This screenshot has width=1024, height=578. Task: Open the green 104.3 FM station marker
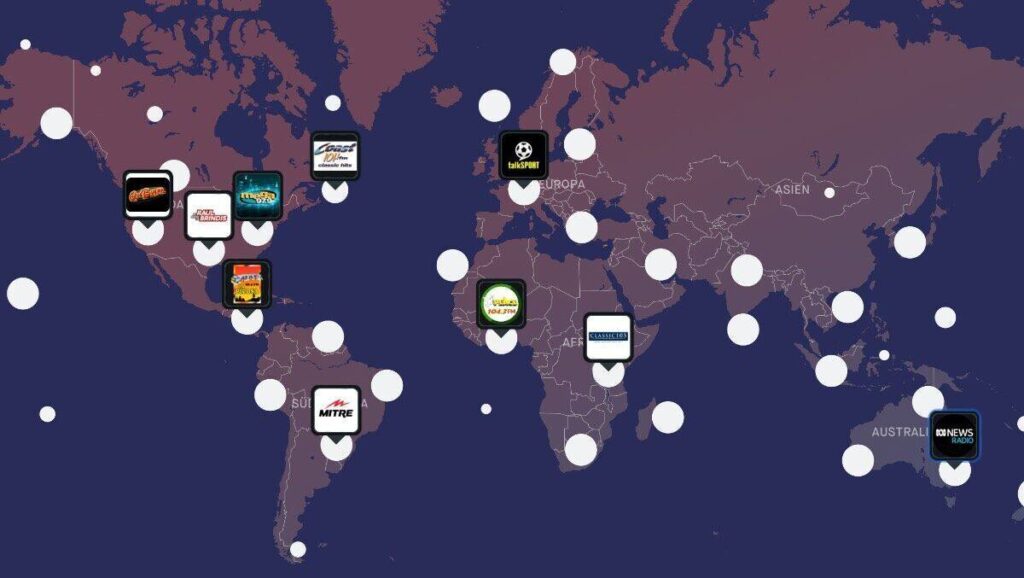(x=500, y=303)
